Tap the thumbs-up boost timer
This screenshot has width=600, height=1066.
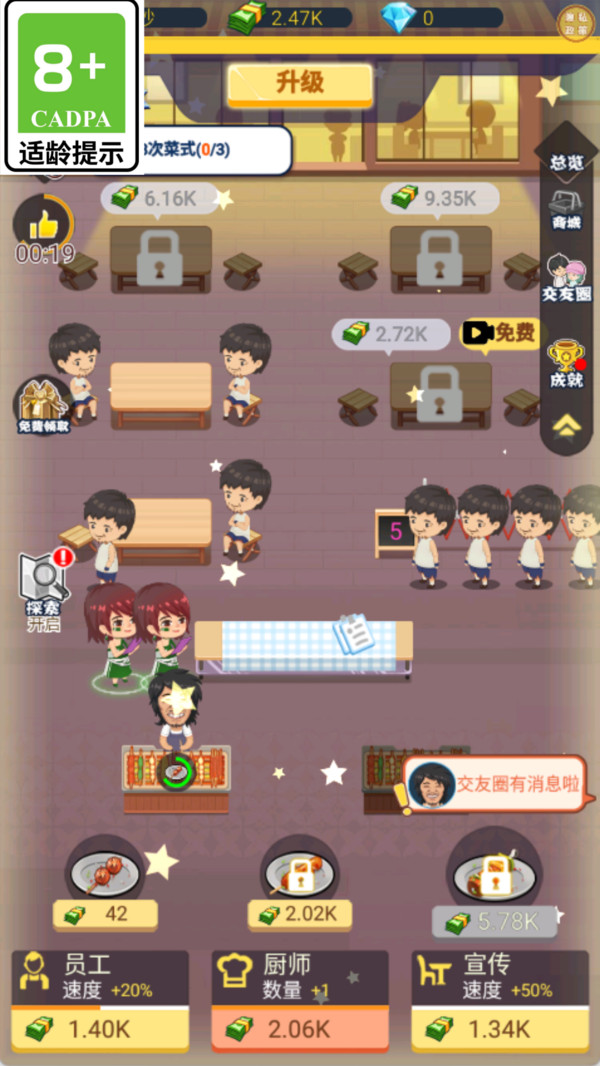coord(43,228)
